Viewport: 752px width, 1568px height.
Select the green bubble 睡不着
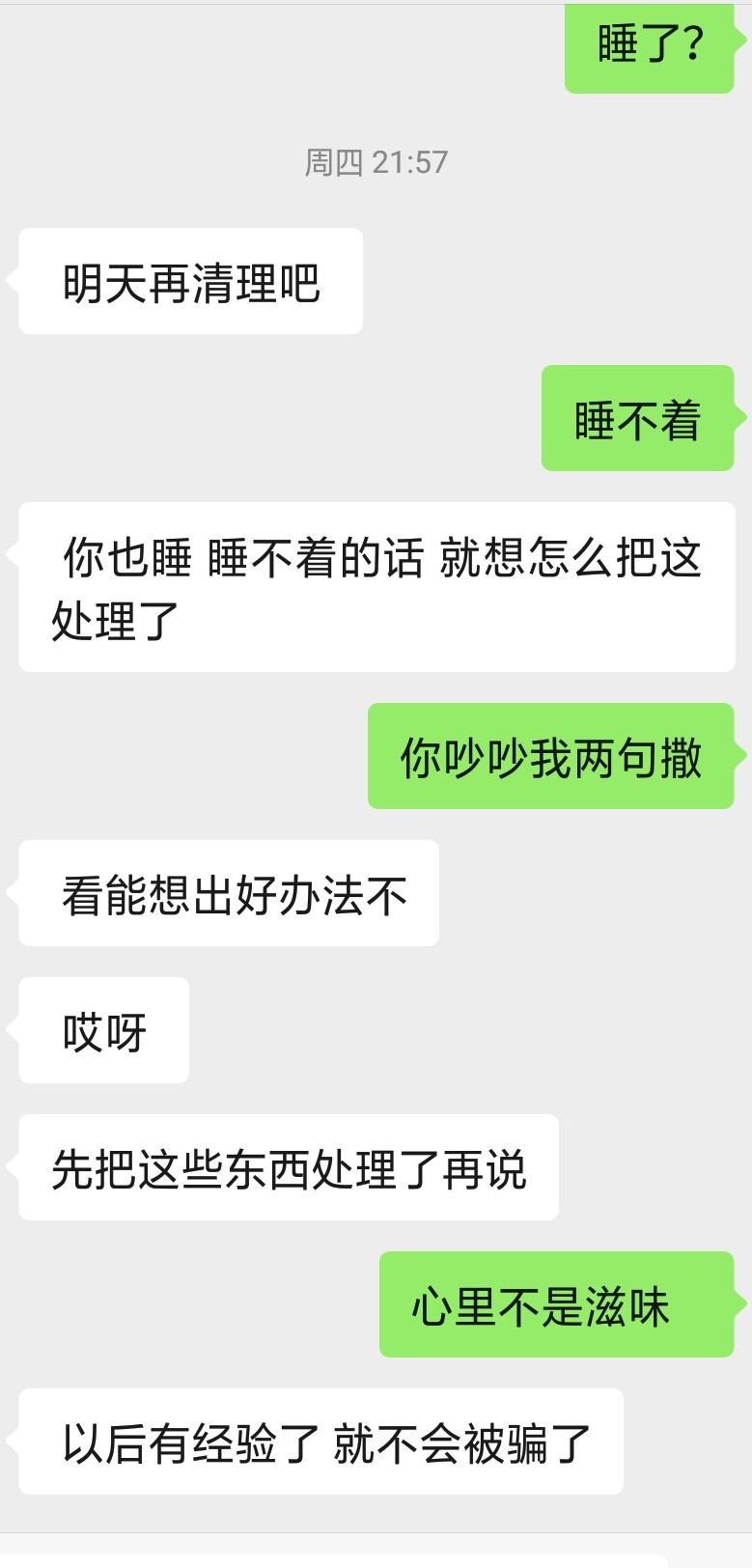637,419
